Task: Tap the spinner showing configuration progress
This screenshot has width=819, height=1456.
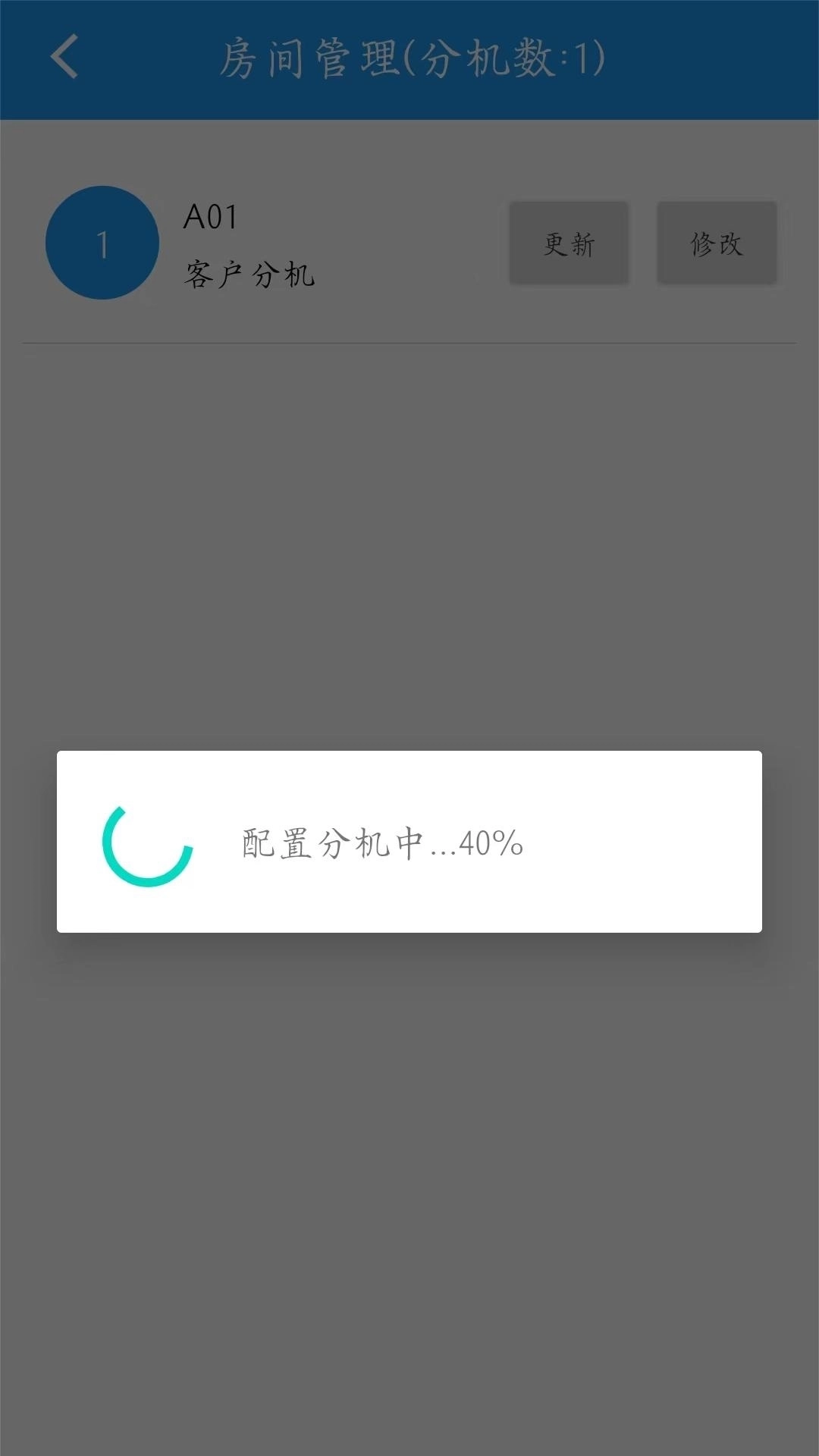Action: 146,844
